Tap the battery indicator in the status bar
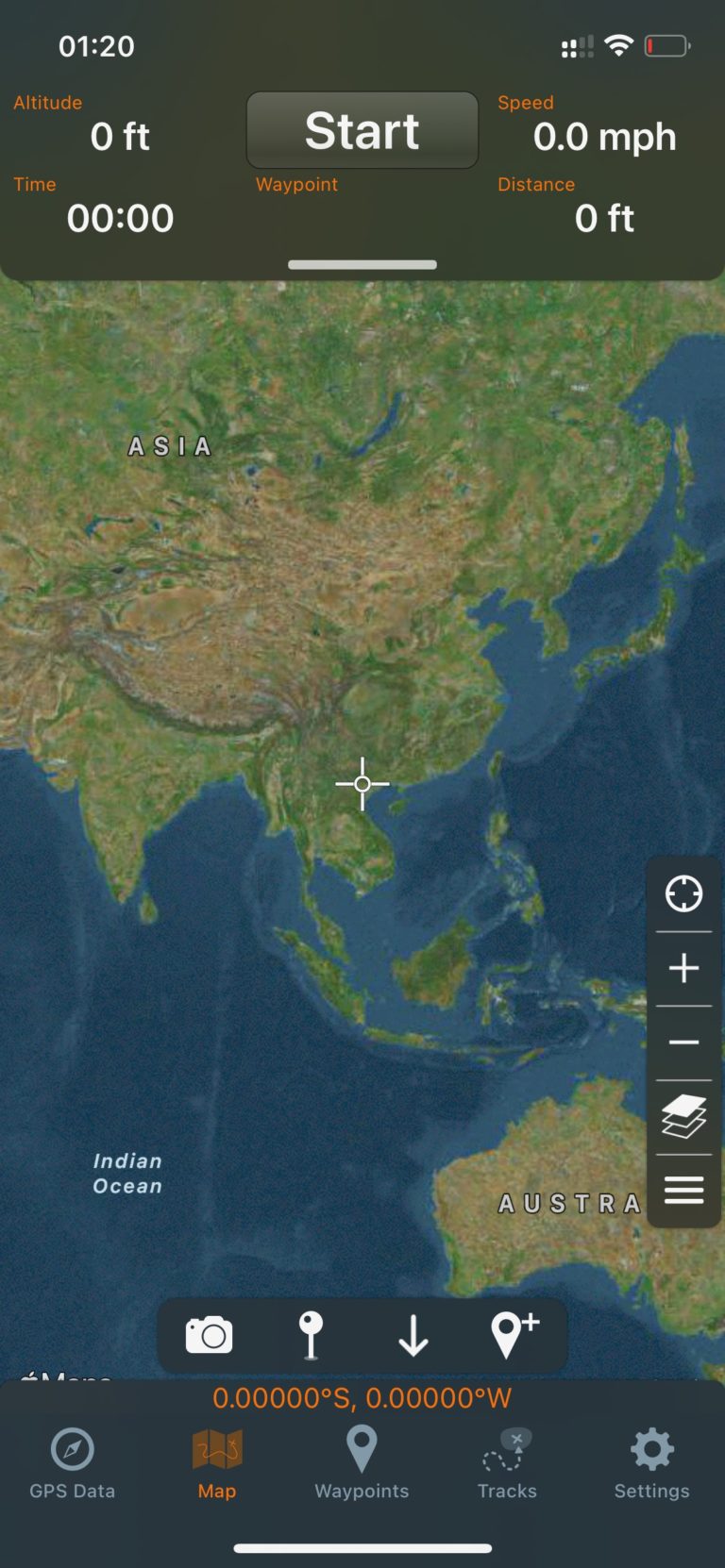 click(667, 44)
